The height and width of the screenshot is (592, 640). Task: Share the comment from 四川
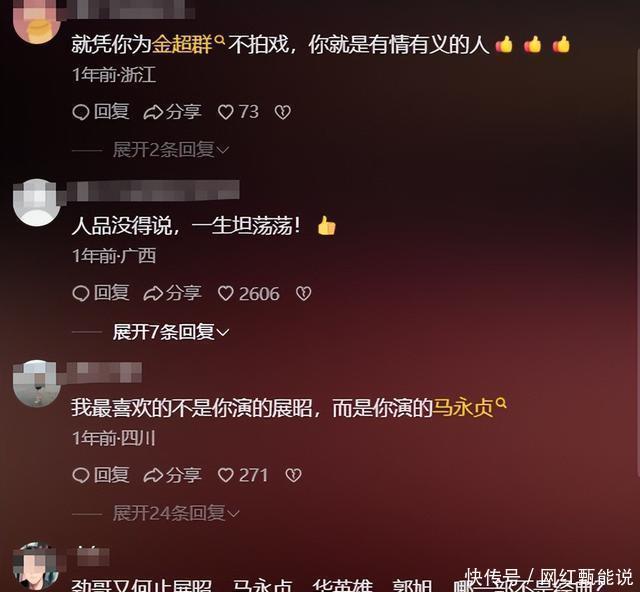(172, 475)
